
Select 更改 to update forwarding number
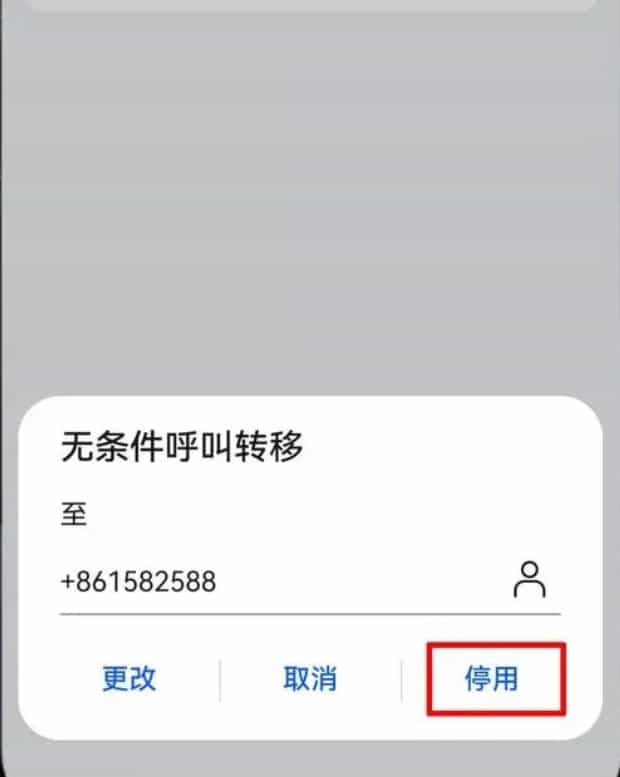tap(129, 680)
